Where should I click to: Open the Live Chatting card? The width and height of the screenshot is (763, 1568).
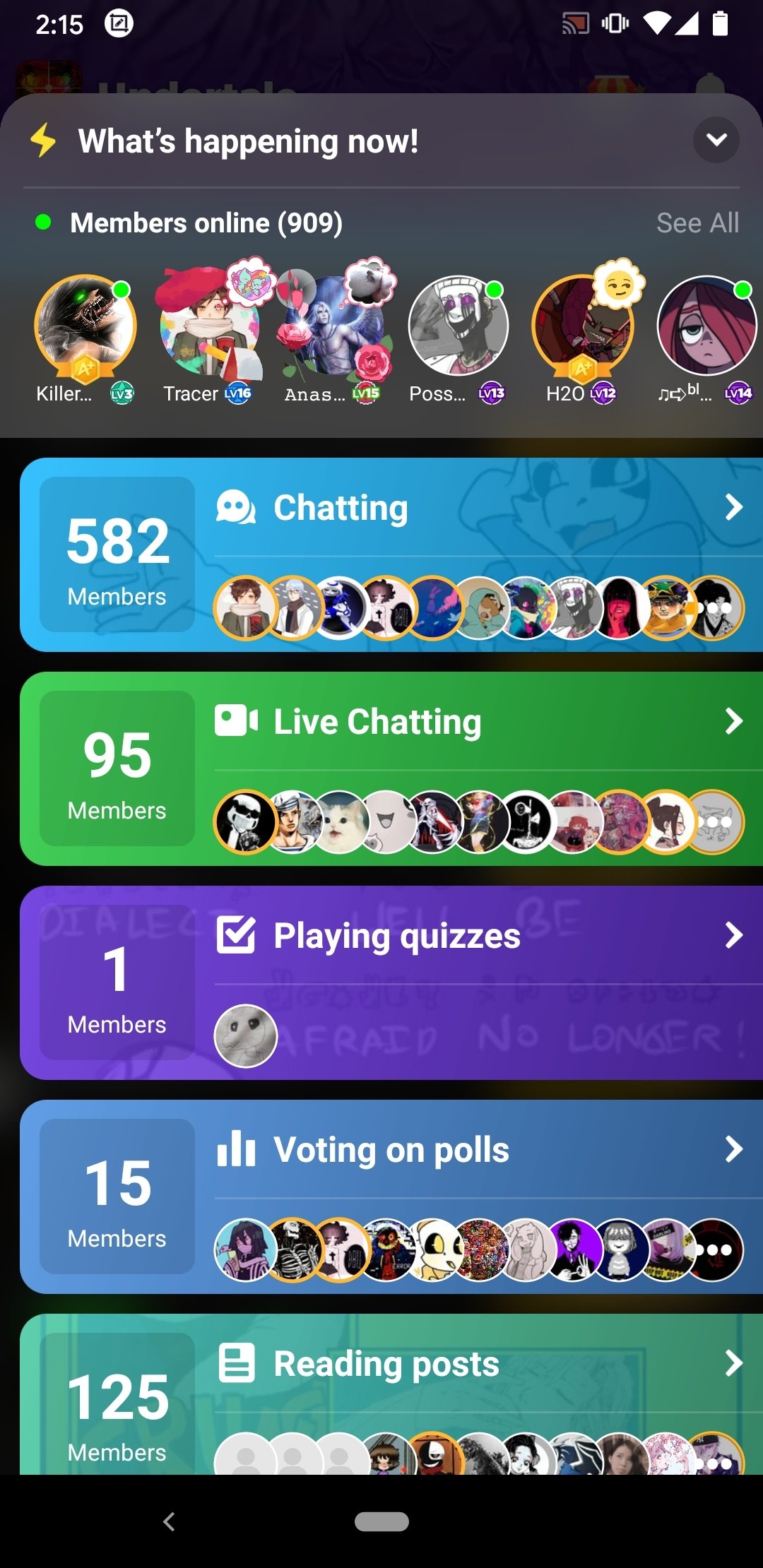pos(391,768)
